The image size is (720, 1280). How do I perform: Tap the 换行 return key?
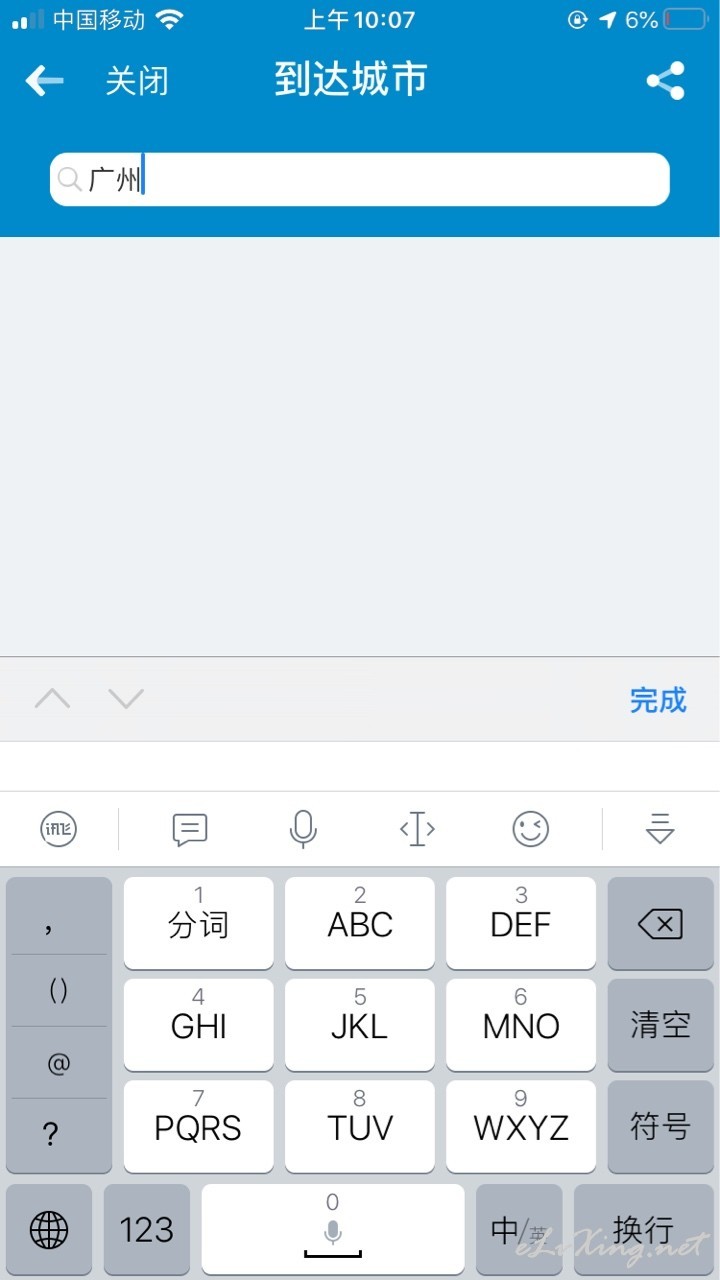tap(643, 1229)
